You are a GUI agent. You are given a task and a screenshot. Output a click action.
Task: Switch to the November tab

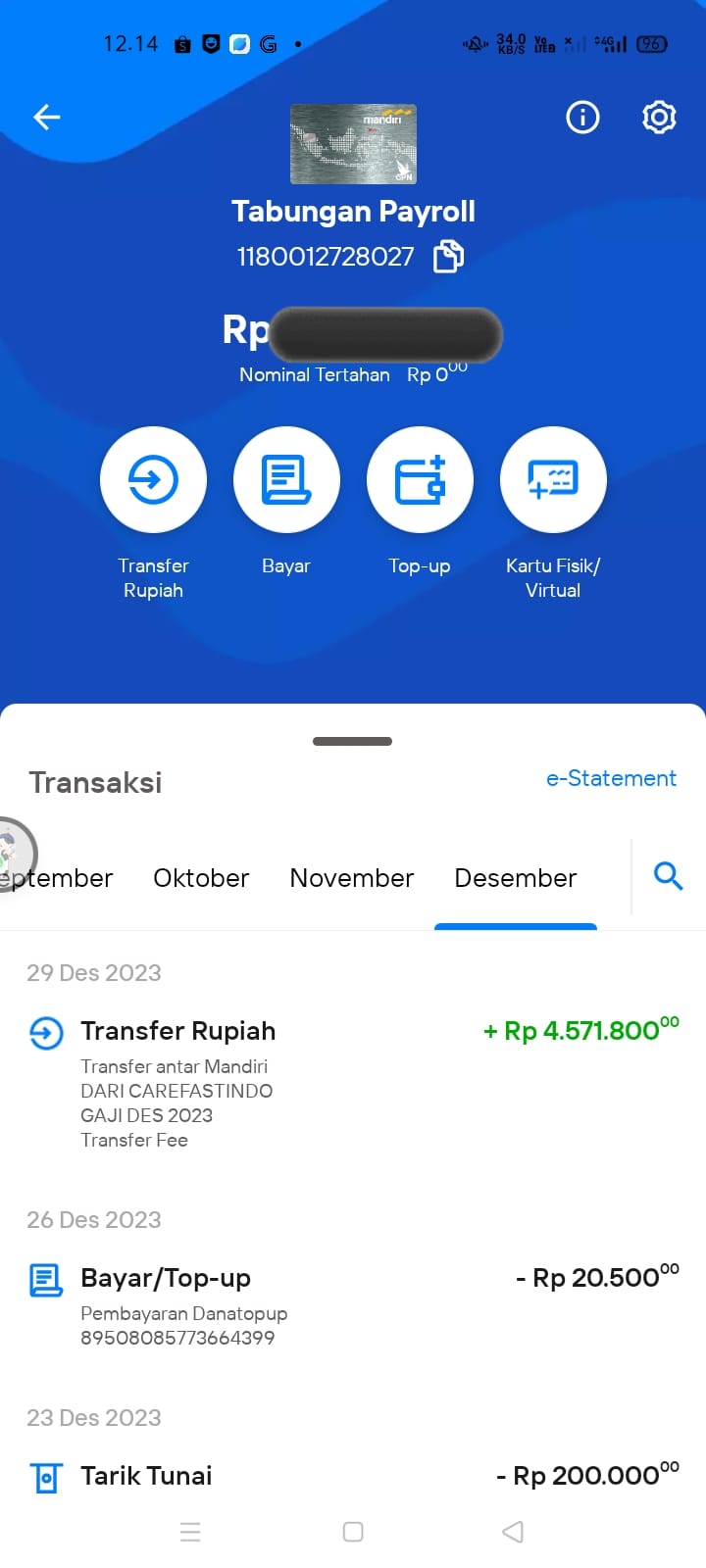[x=352, y=878]
